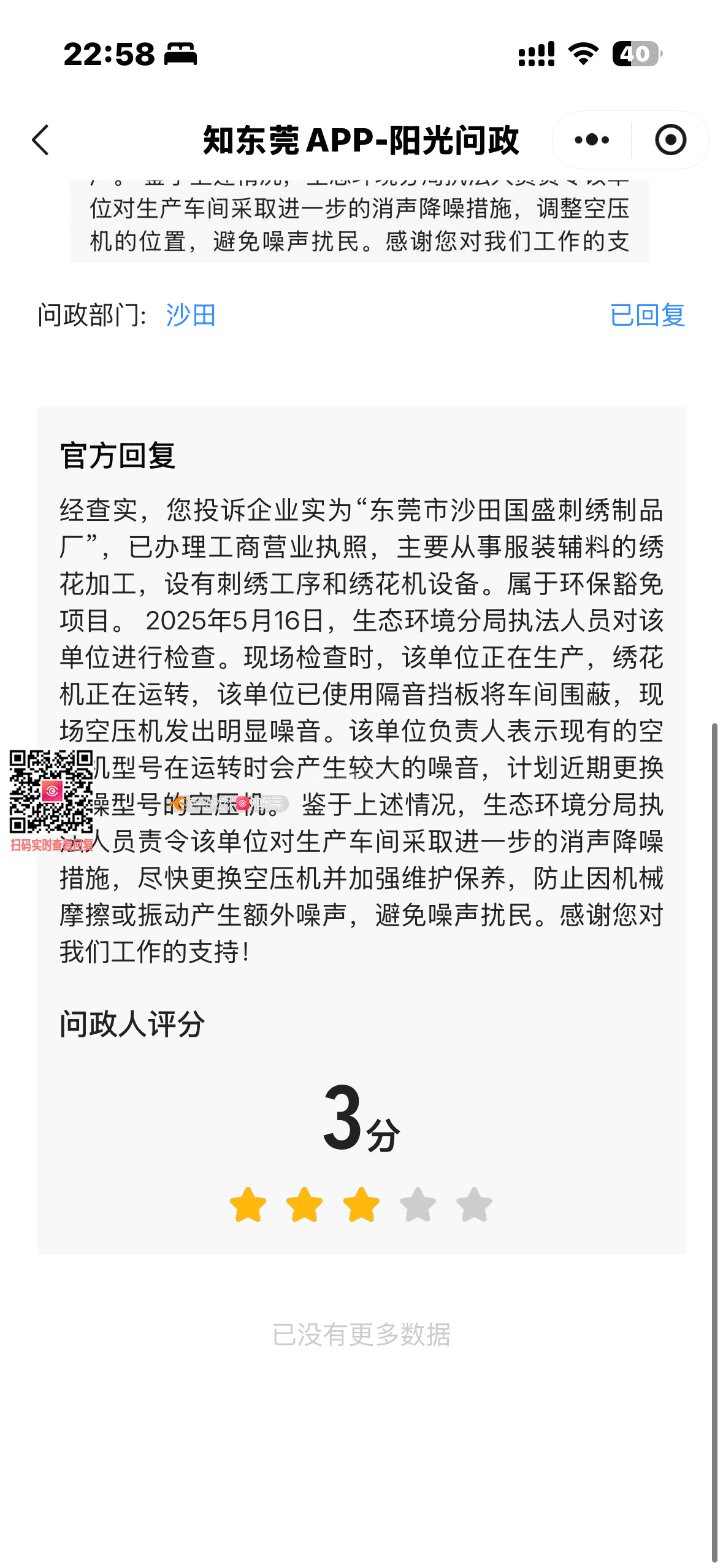Go back using the top-left arrow
Screen dimensions: 723x1568
tap(40, 140)
